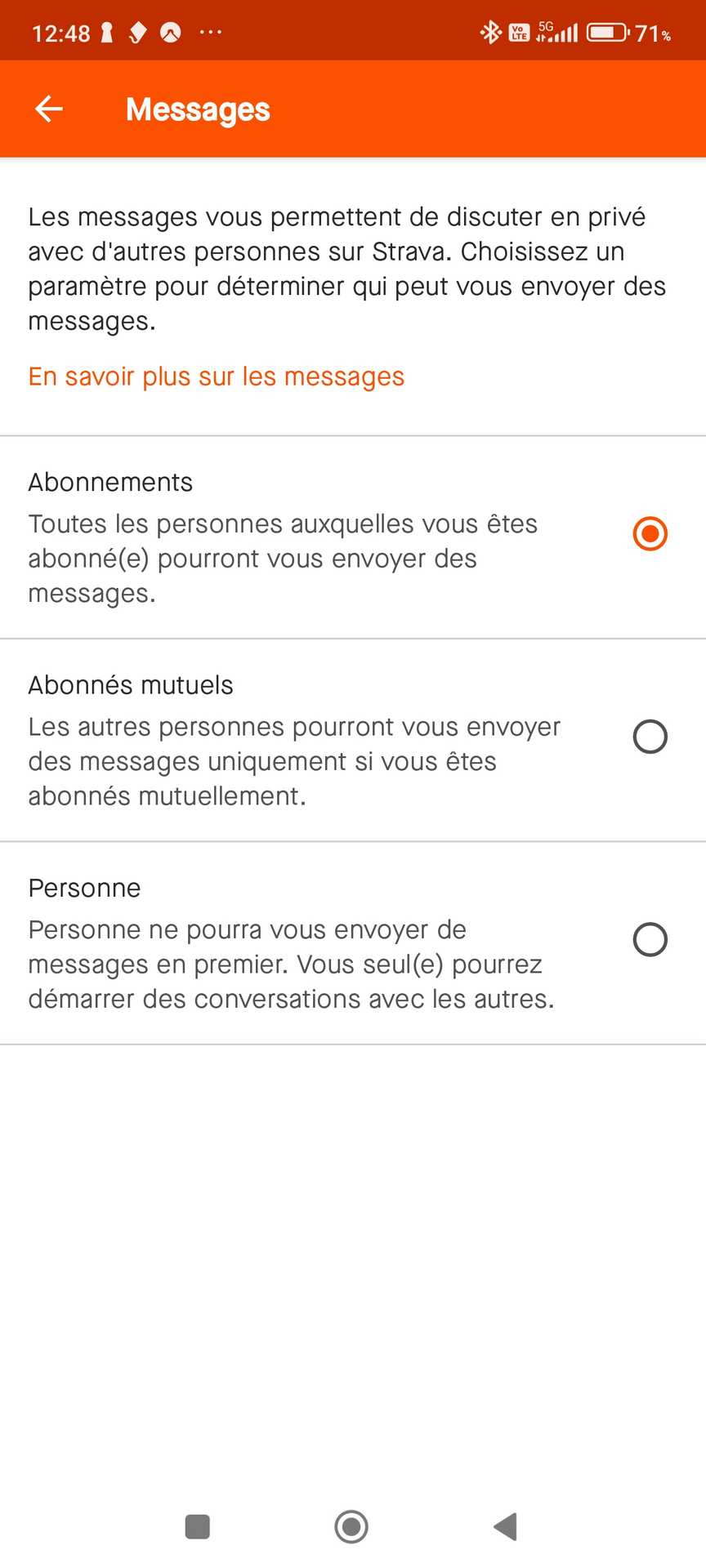Tap the system back triangle button
The height and width of the screenshot is (1568, 706).
506,1526
